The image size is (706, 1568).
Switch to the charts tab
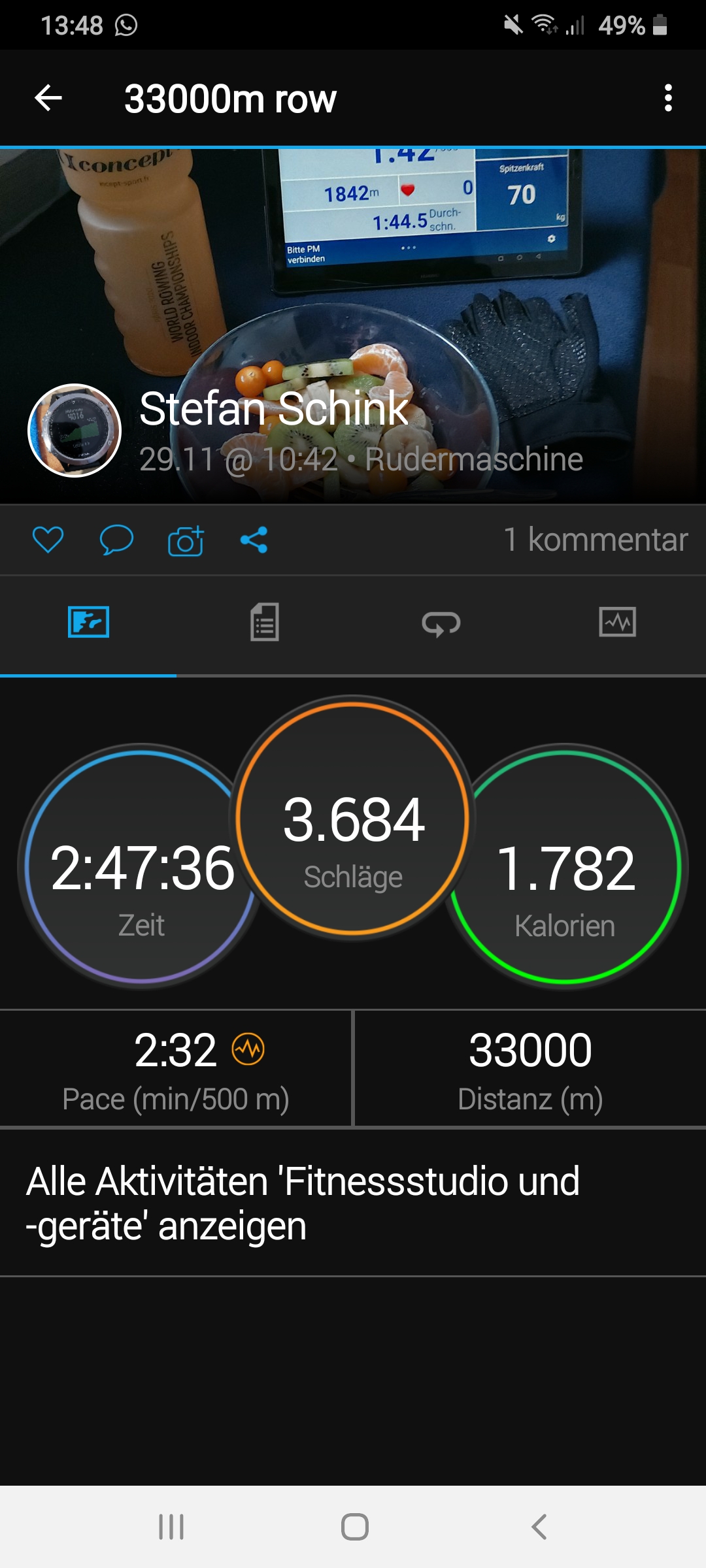[617, 622]
